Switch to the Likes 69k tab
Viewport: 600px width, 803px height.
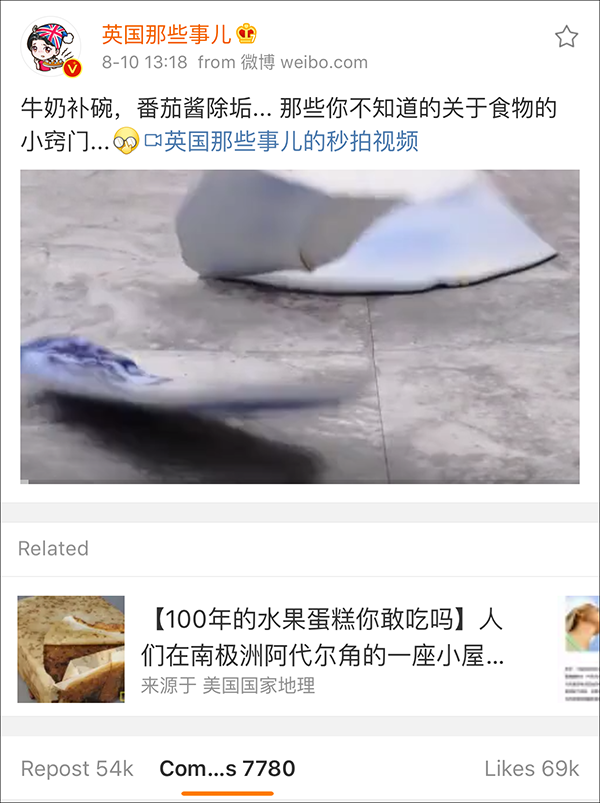coord(531,768)
